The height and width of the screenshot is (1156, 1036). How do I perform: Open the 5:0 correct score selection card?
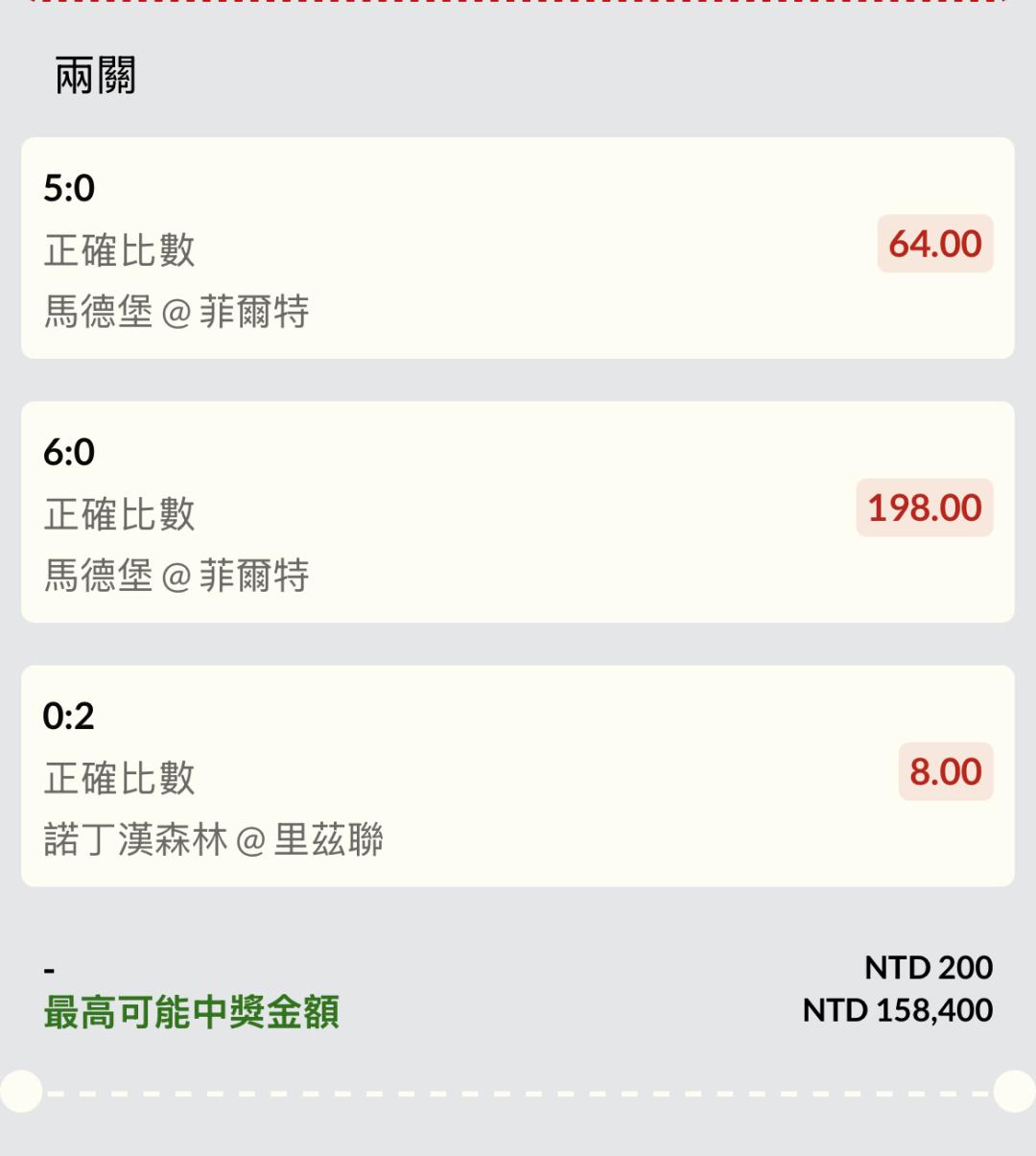click(518, 248)
